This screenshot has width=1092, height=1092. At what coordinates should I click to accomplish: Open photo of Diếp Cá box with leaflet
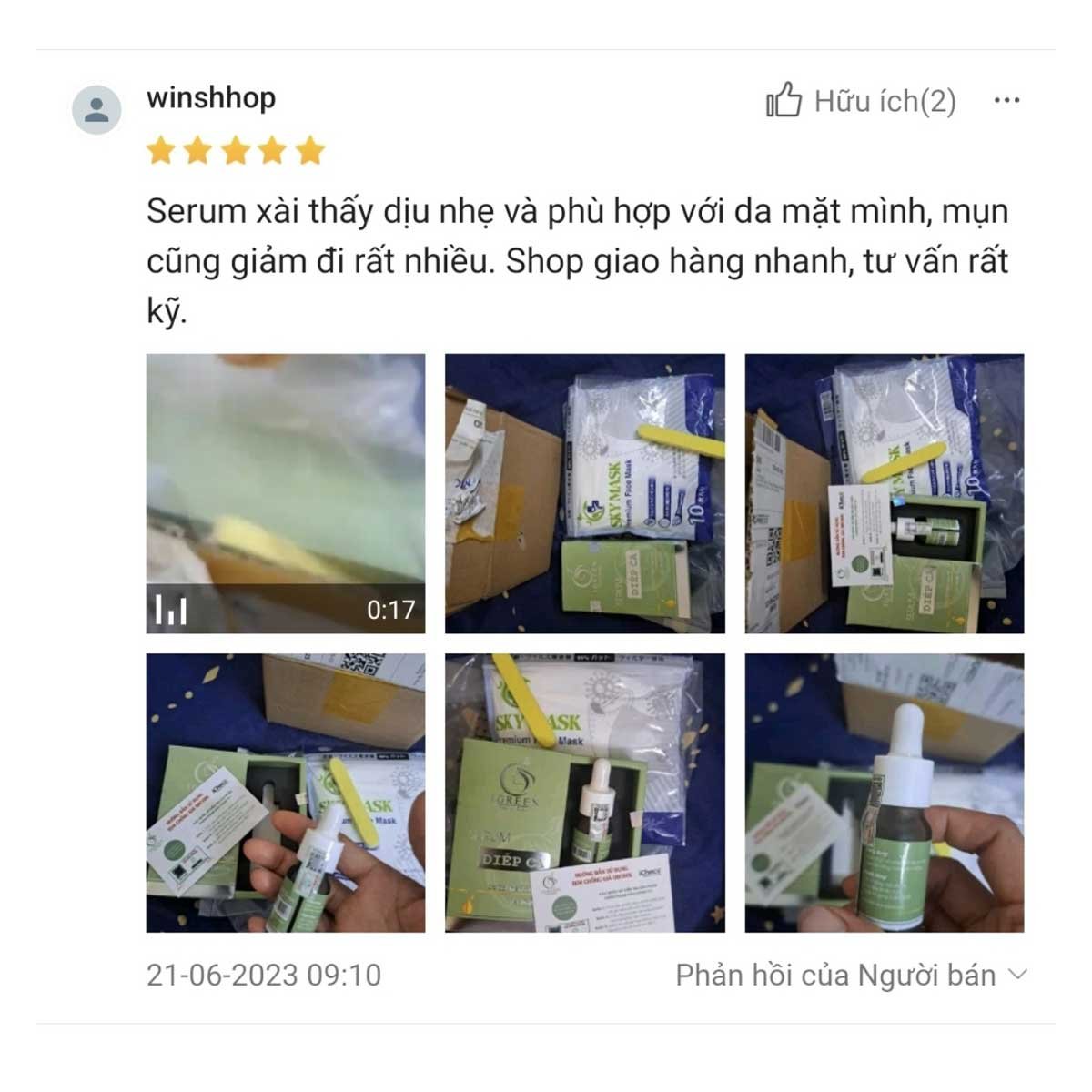(584, 792)
